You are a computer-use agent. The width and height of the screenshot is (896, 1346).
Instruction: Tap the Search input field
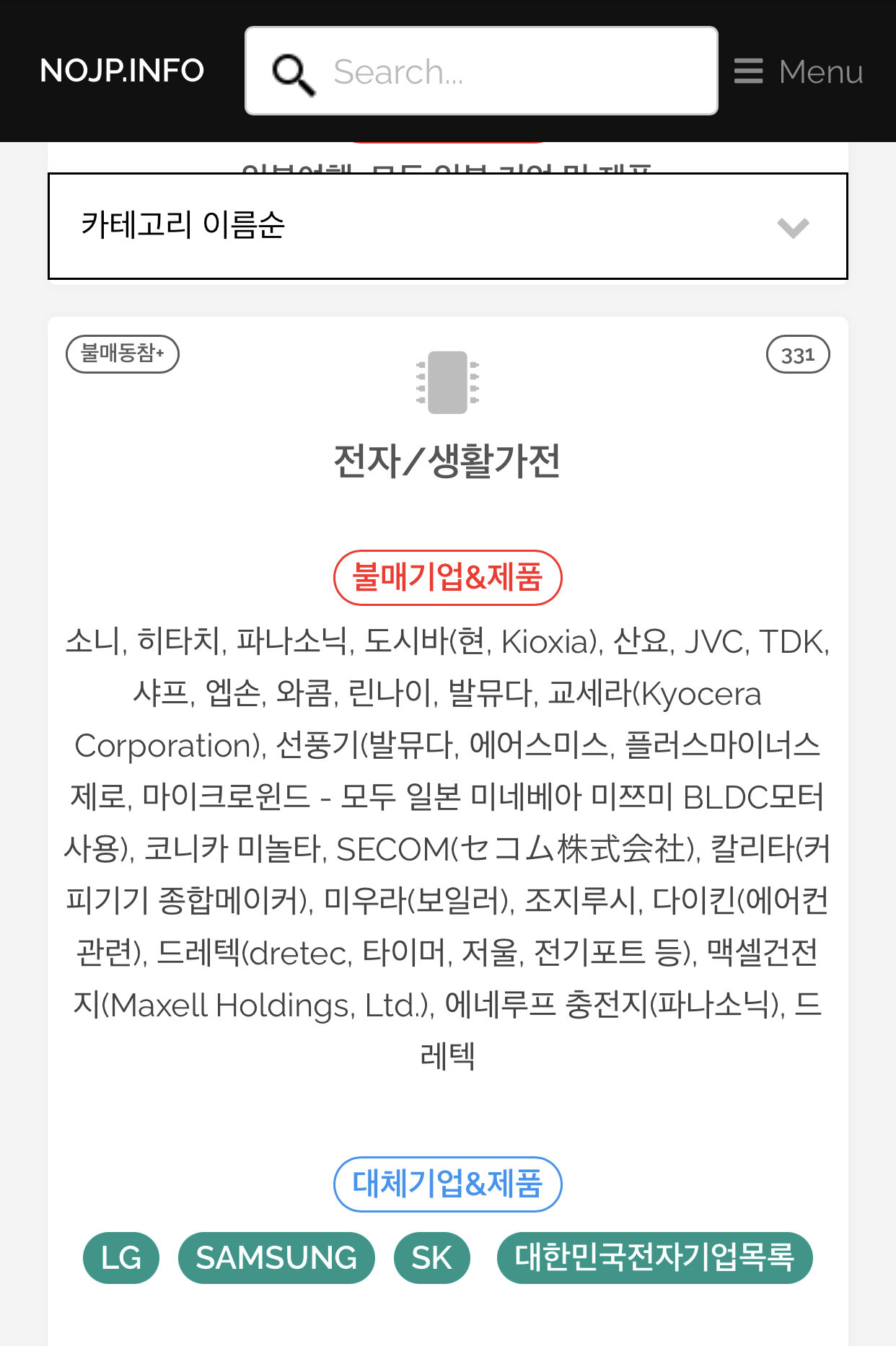(x=505, y=71)
